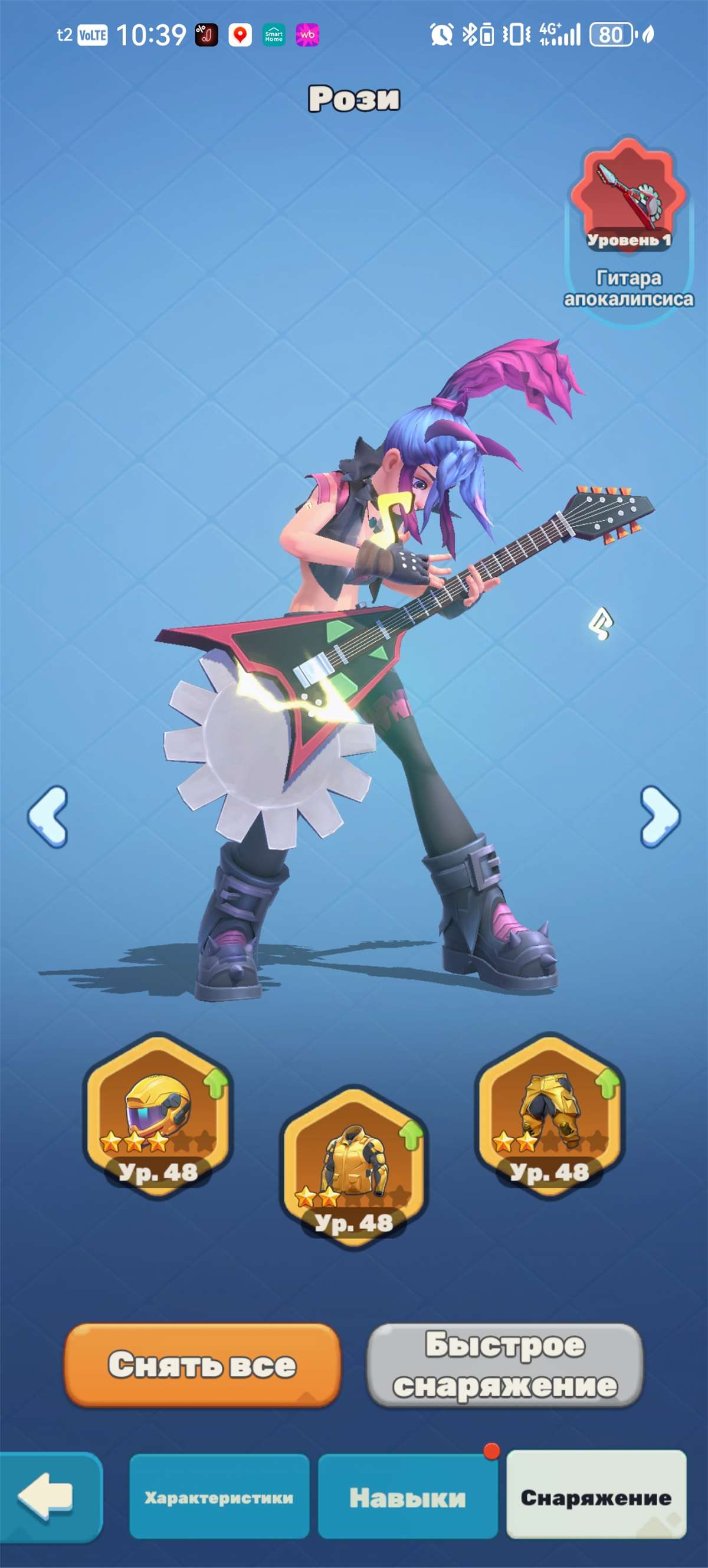
Task: Select the Снаряжение tab
Action: [x=596, y=1497]
